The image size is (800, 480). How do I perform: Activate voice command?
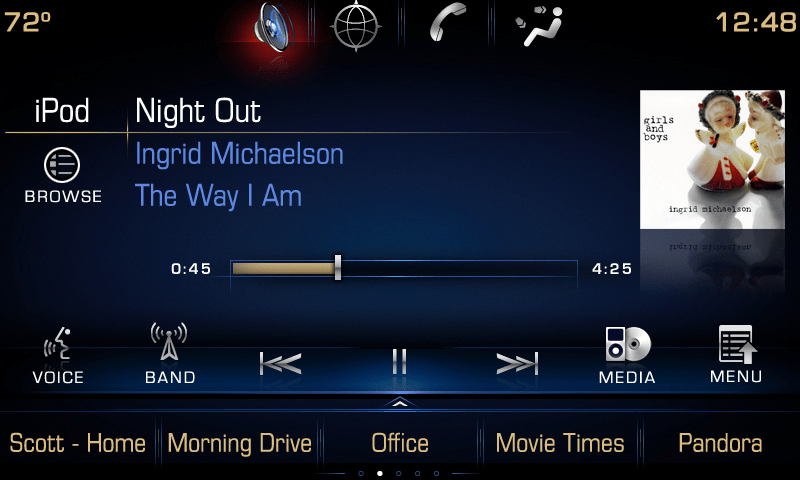[x=58, y=356]
